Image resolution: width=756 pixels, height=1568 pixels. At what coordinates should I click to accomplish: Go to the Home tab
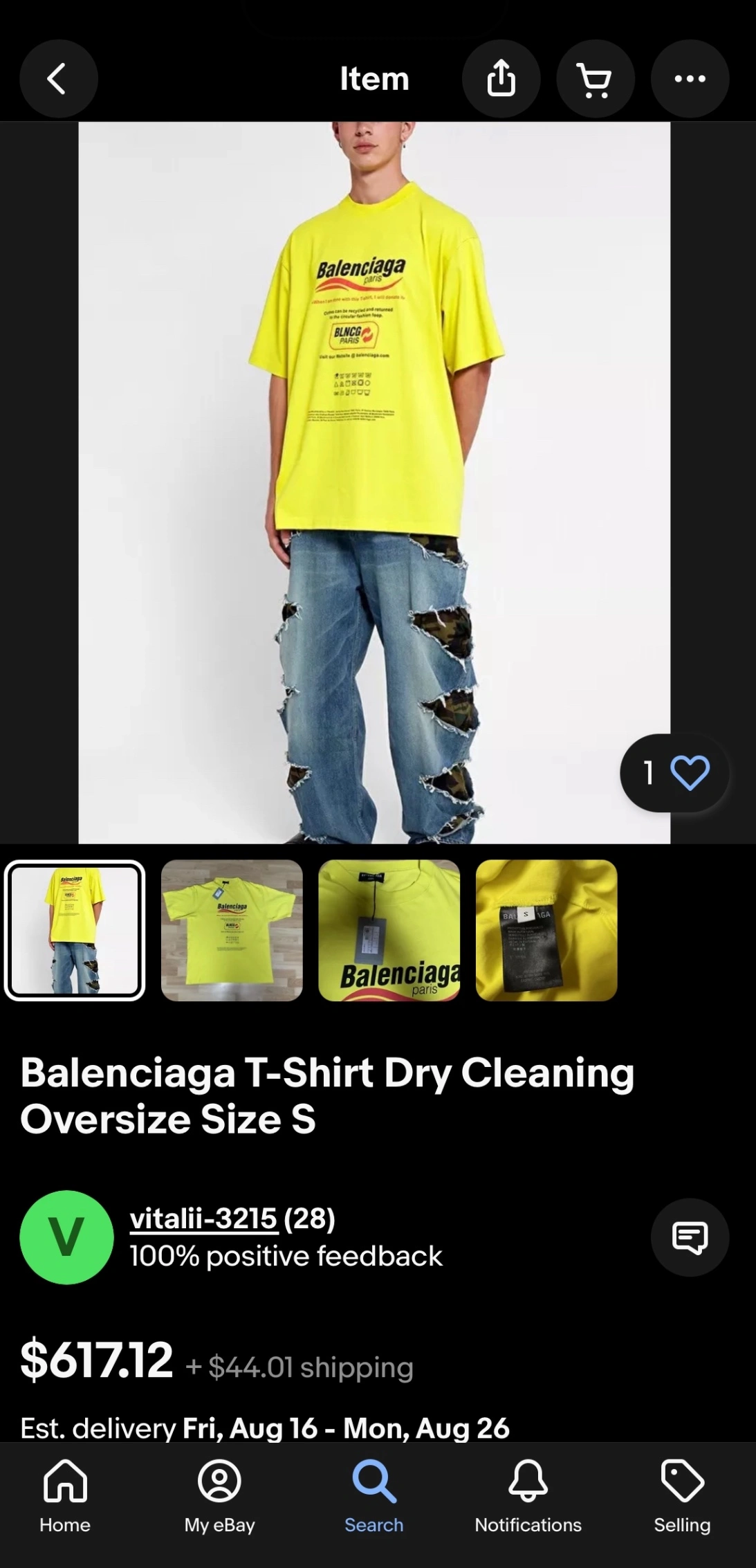click(65, 1496)
